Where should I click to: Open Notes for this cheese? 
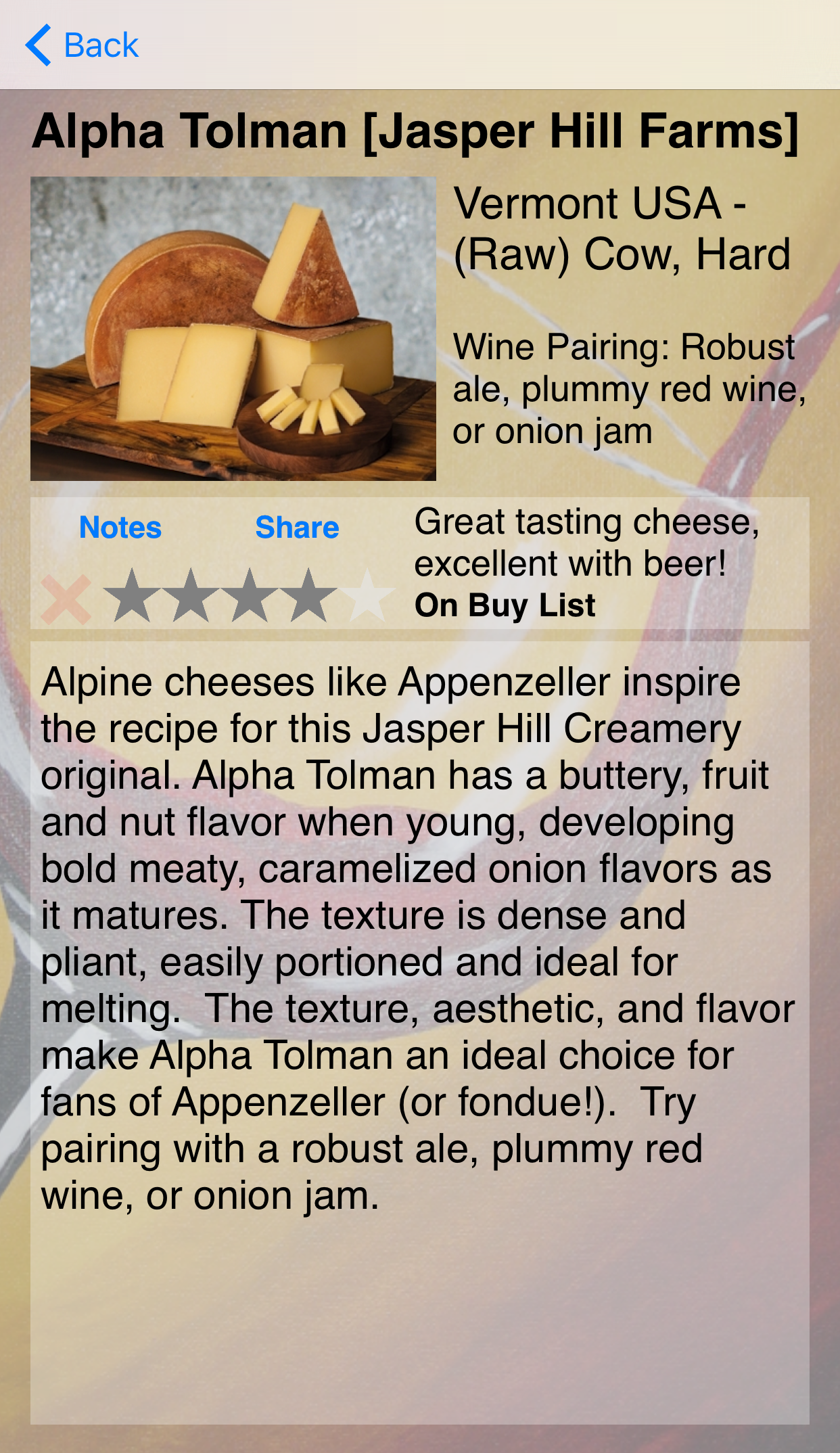[120, 528]
